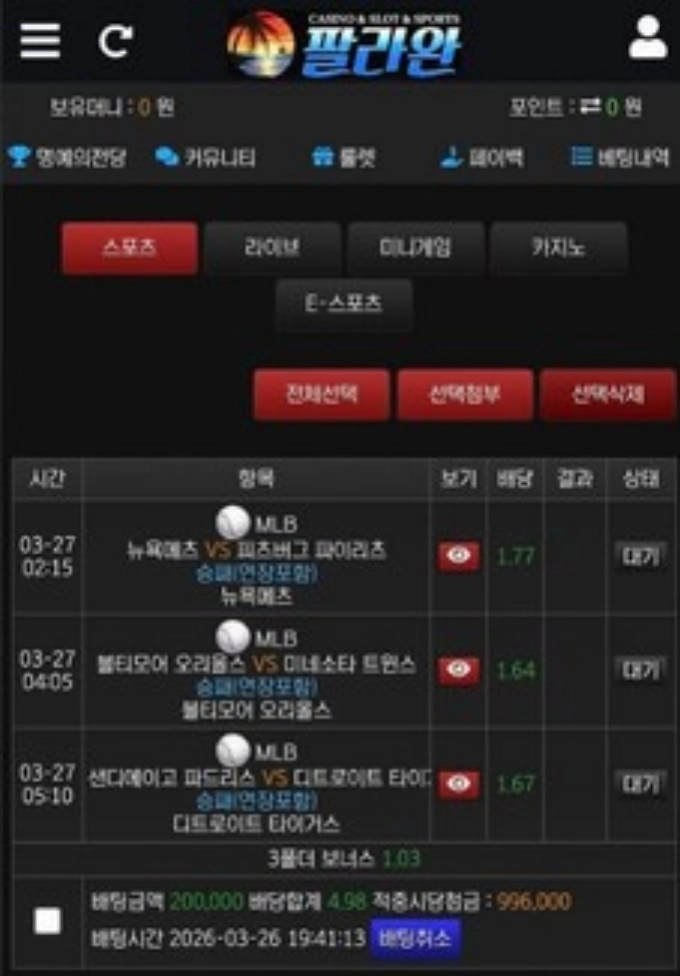Switch to the 카지노 tab
Image resolution: width=680 pixels, height=976 pixels.
558,248
